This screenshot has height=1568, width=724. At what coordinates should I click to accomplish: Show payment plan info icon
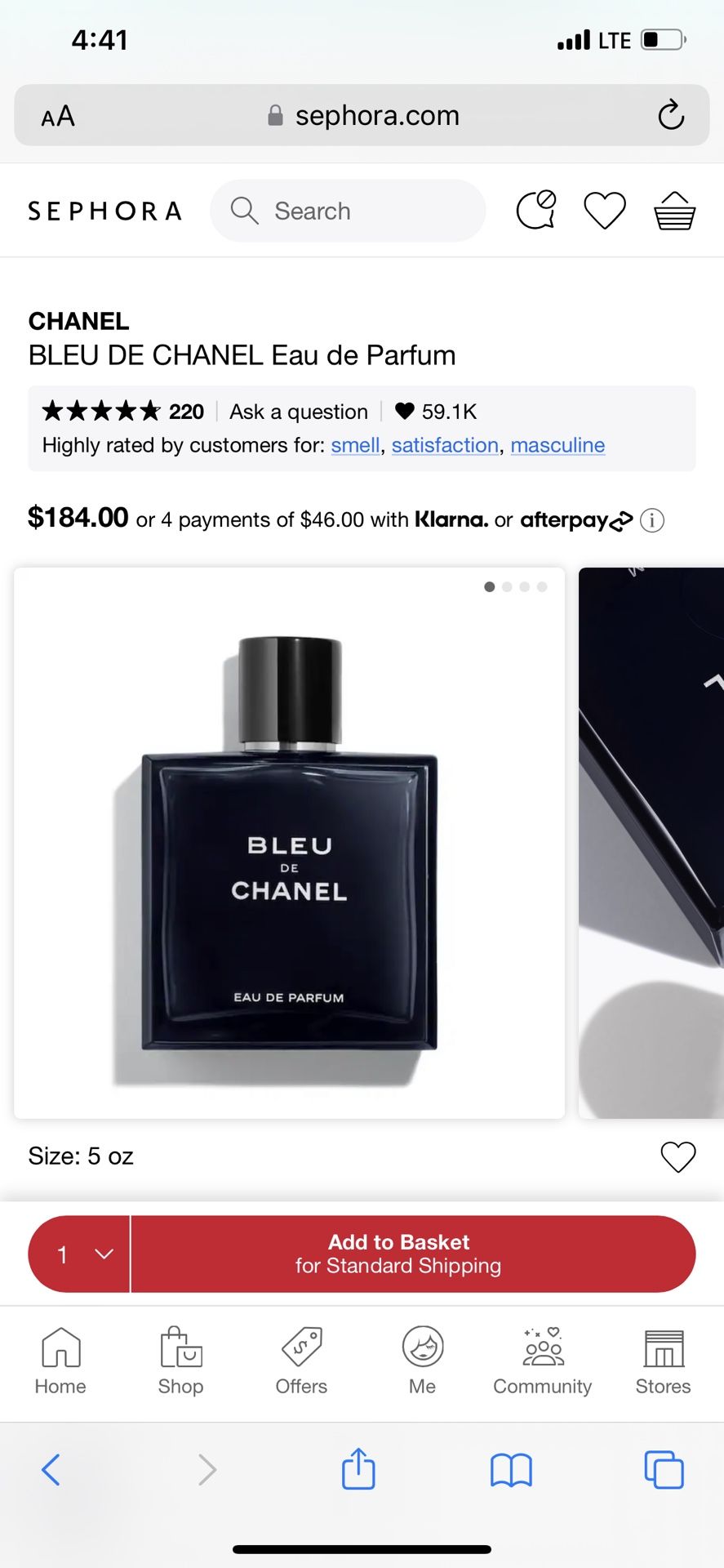pyautogui.click(x=652, y=520)
